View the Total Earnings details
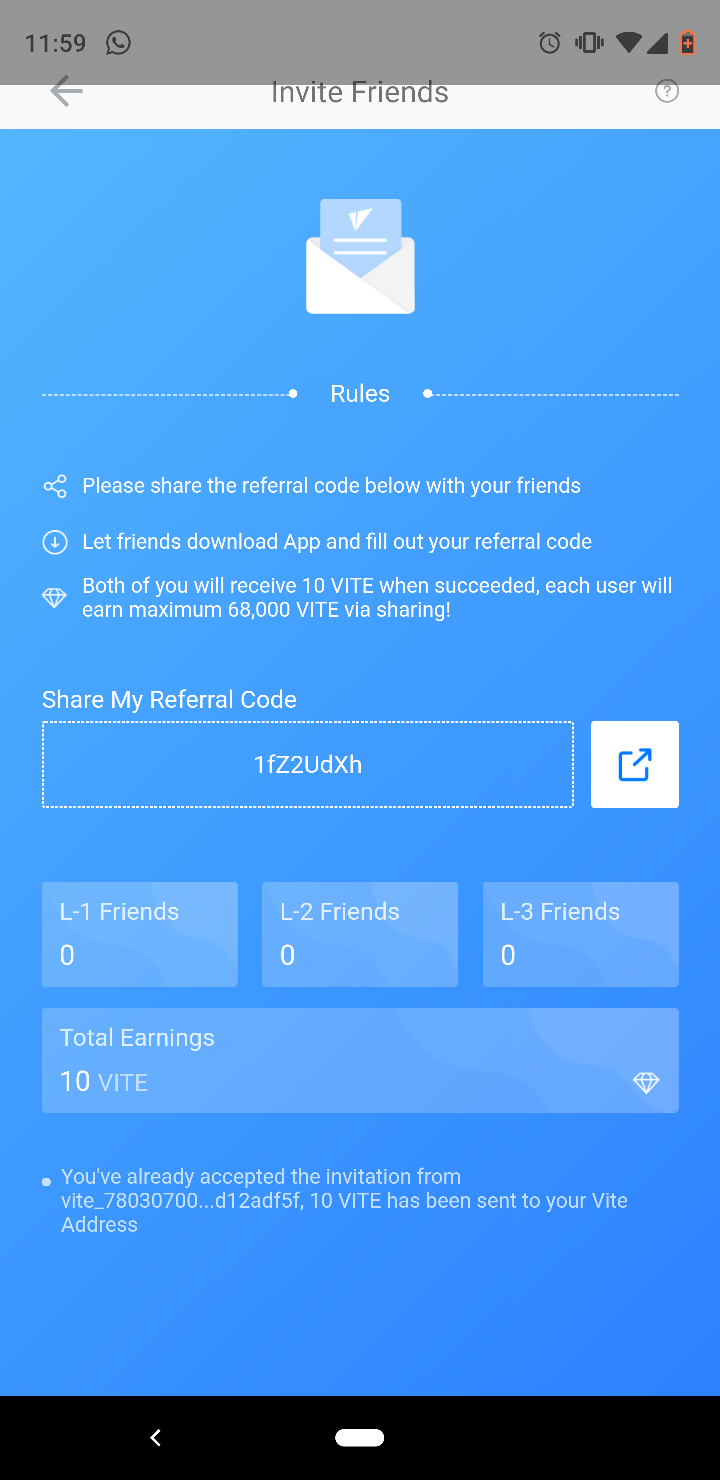 coord(360,1060)
